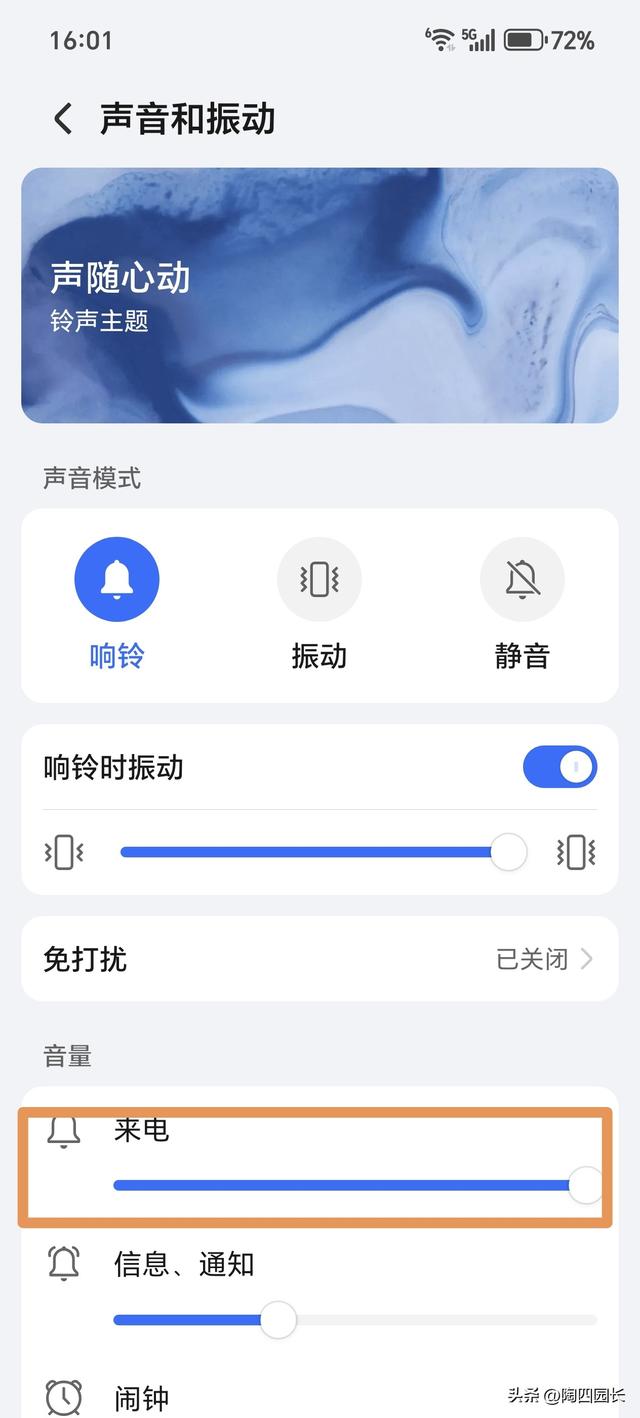Tap the vibration intensity slider
640x1418 pixels.
tap(315, 853)
